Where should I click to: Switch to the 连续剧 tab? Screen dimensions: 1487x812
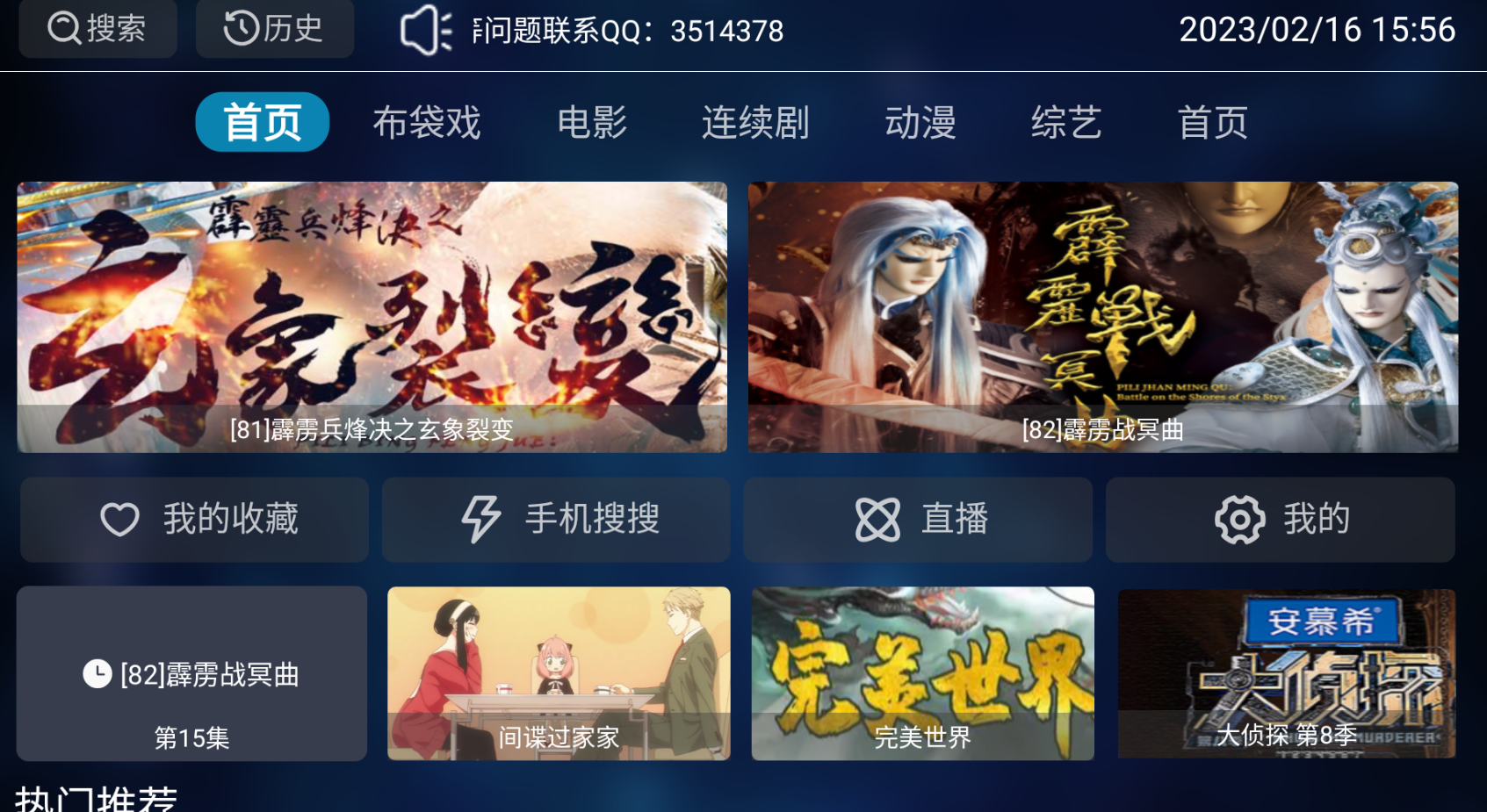754,122
